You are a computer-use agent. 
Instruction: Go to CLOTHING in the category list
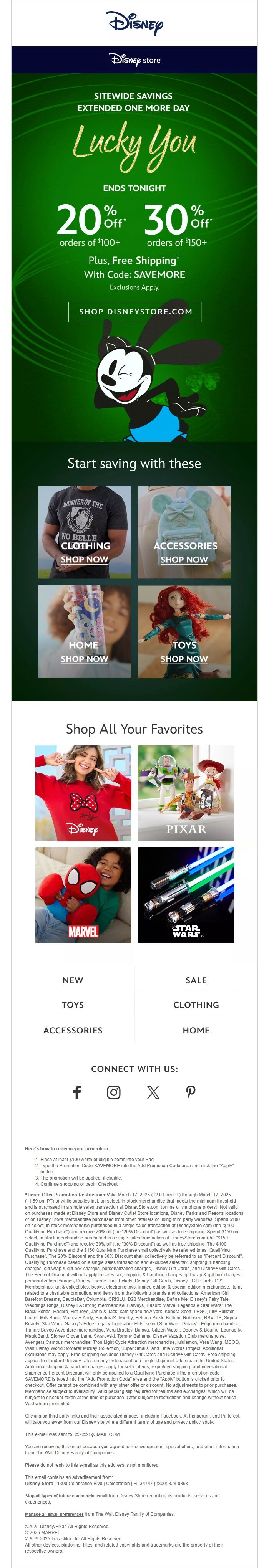pos(196,1005)
